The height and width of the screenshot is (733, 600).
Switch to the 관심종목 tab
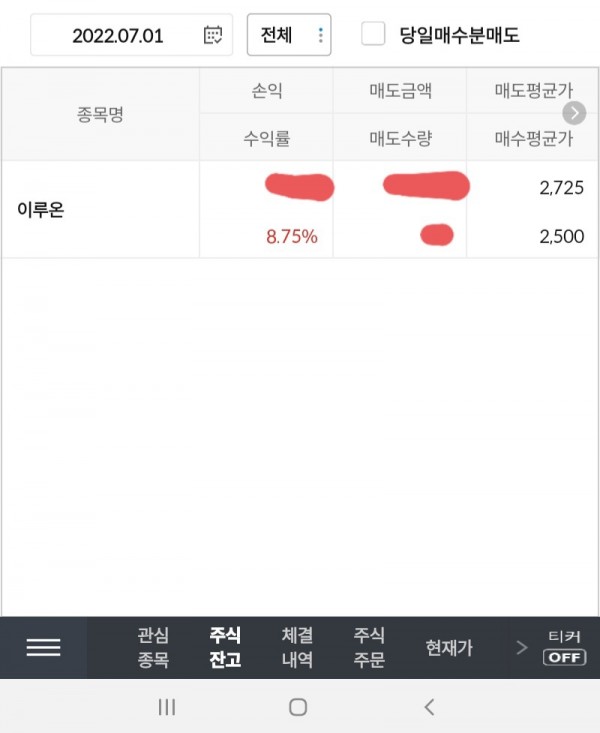(153, 647)
